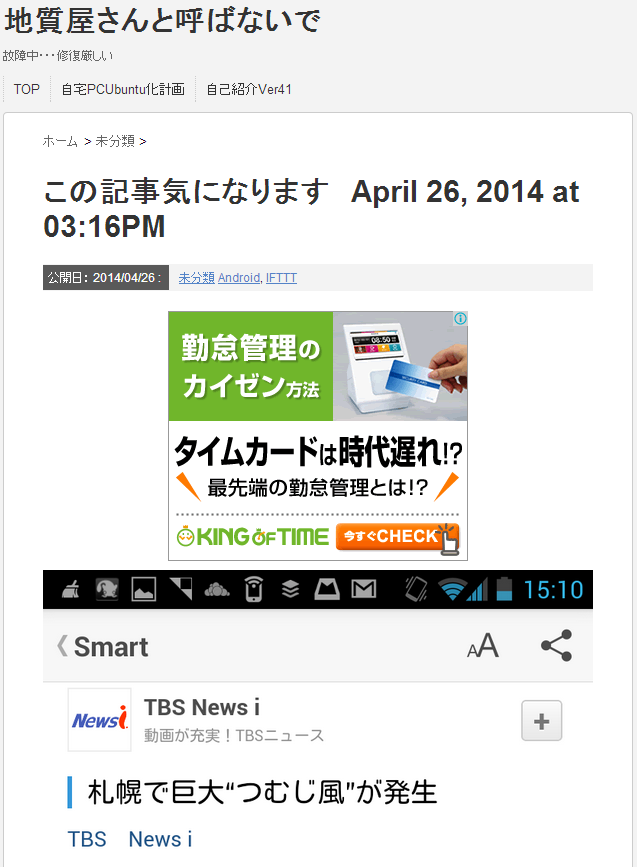Open the underlined 未分類 category link
The image size is (637, 867).
[x=196, y=278]
